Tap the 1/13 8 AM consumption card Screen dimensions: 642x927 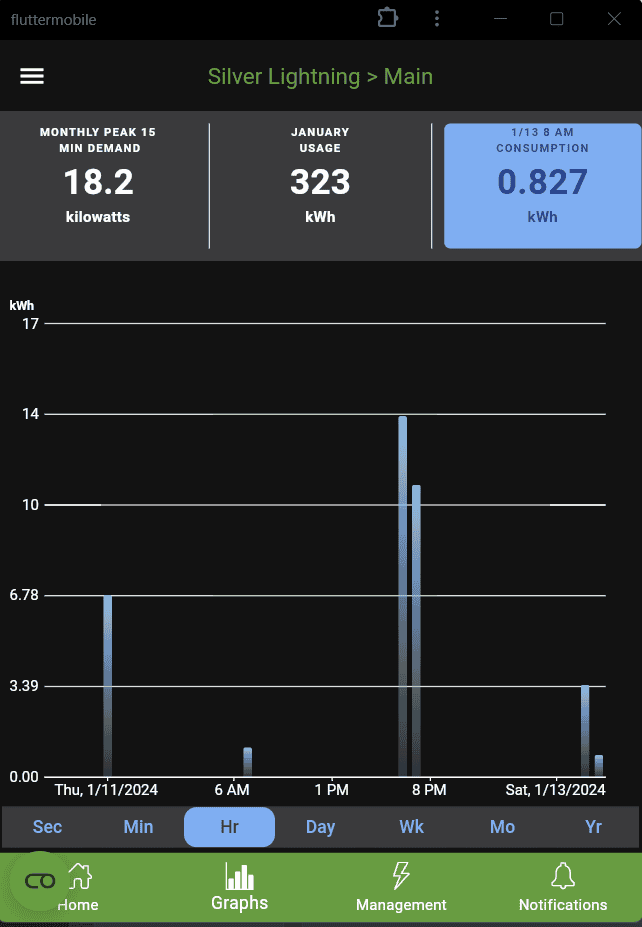542,186
